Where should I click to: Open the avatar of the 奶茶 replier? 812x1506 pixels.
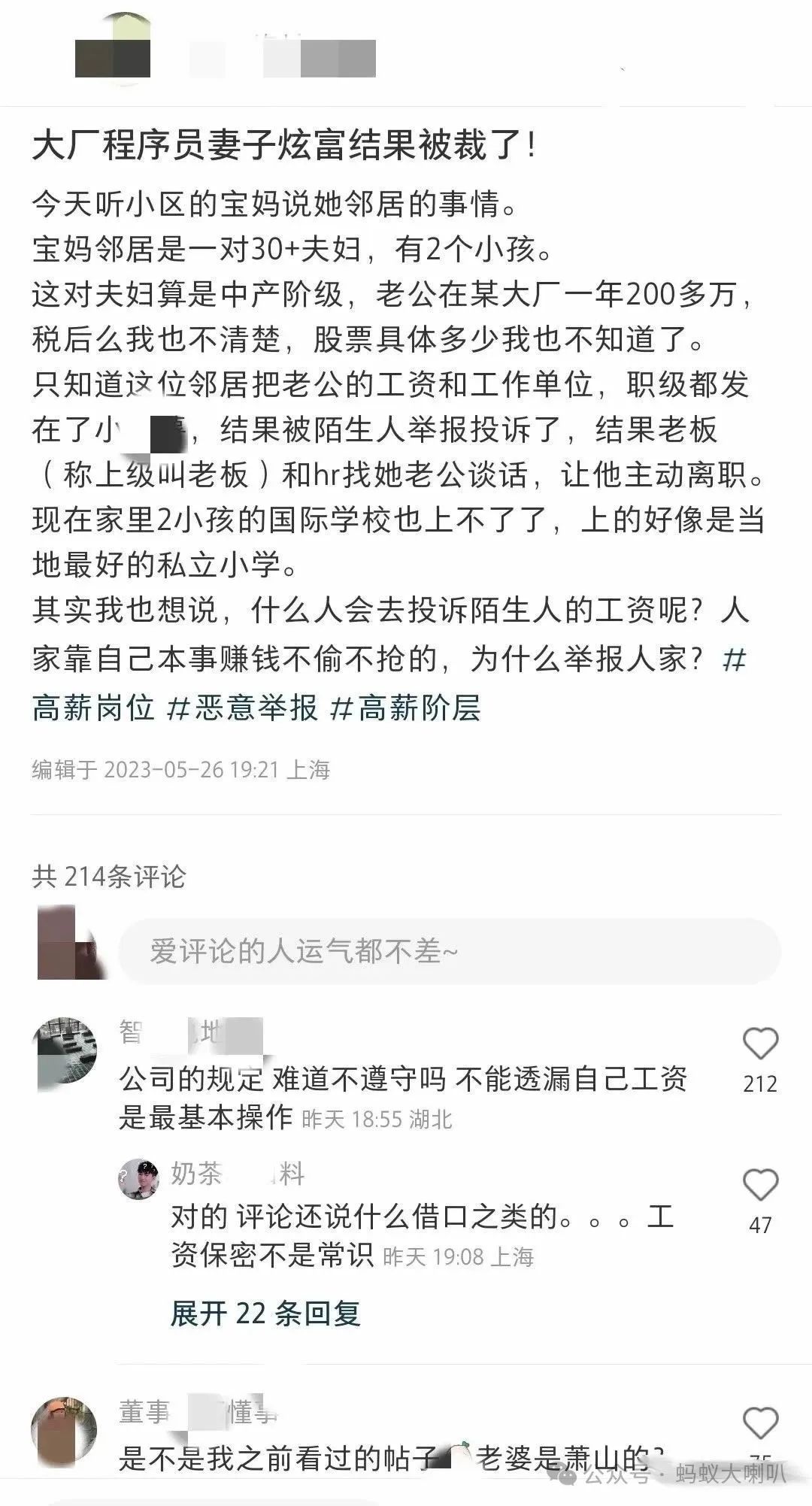(x=139, y=1179)
